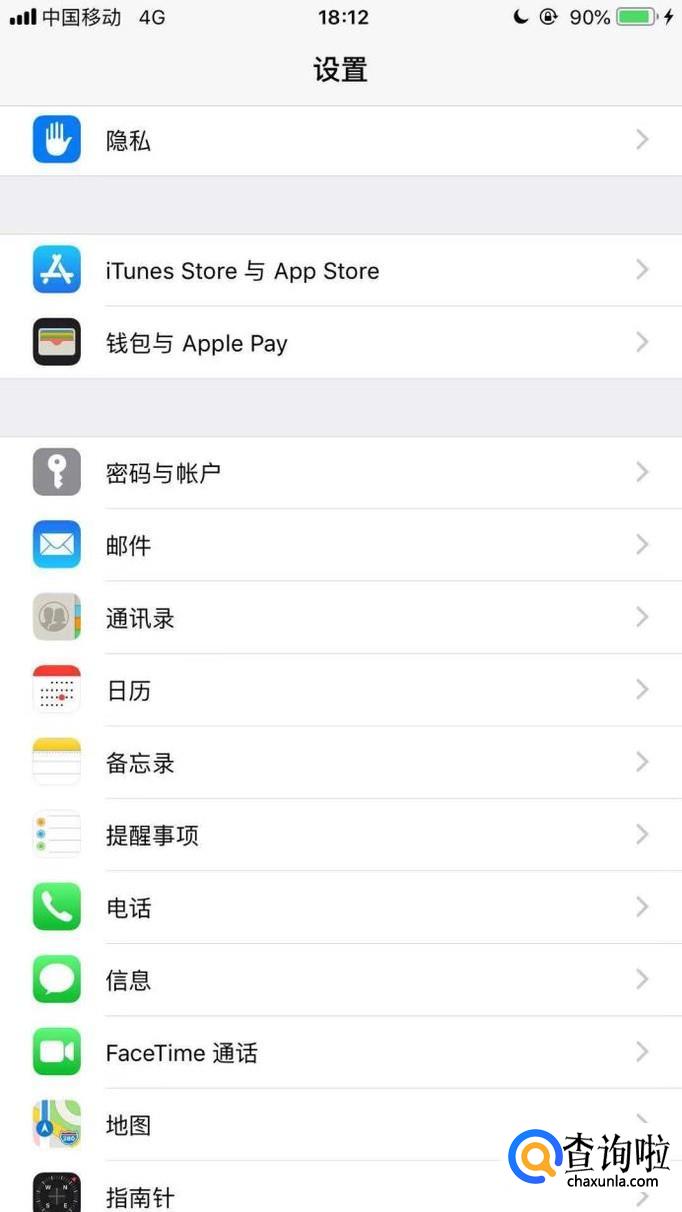Open the 邮件 mail settings
Screen dimensions: 682x1212
tap(340, 545)
